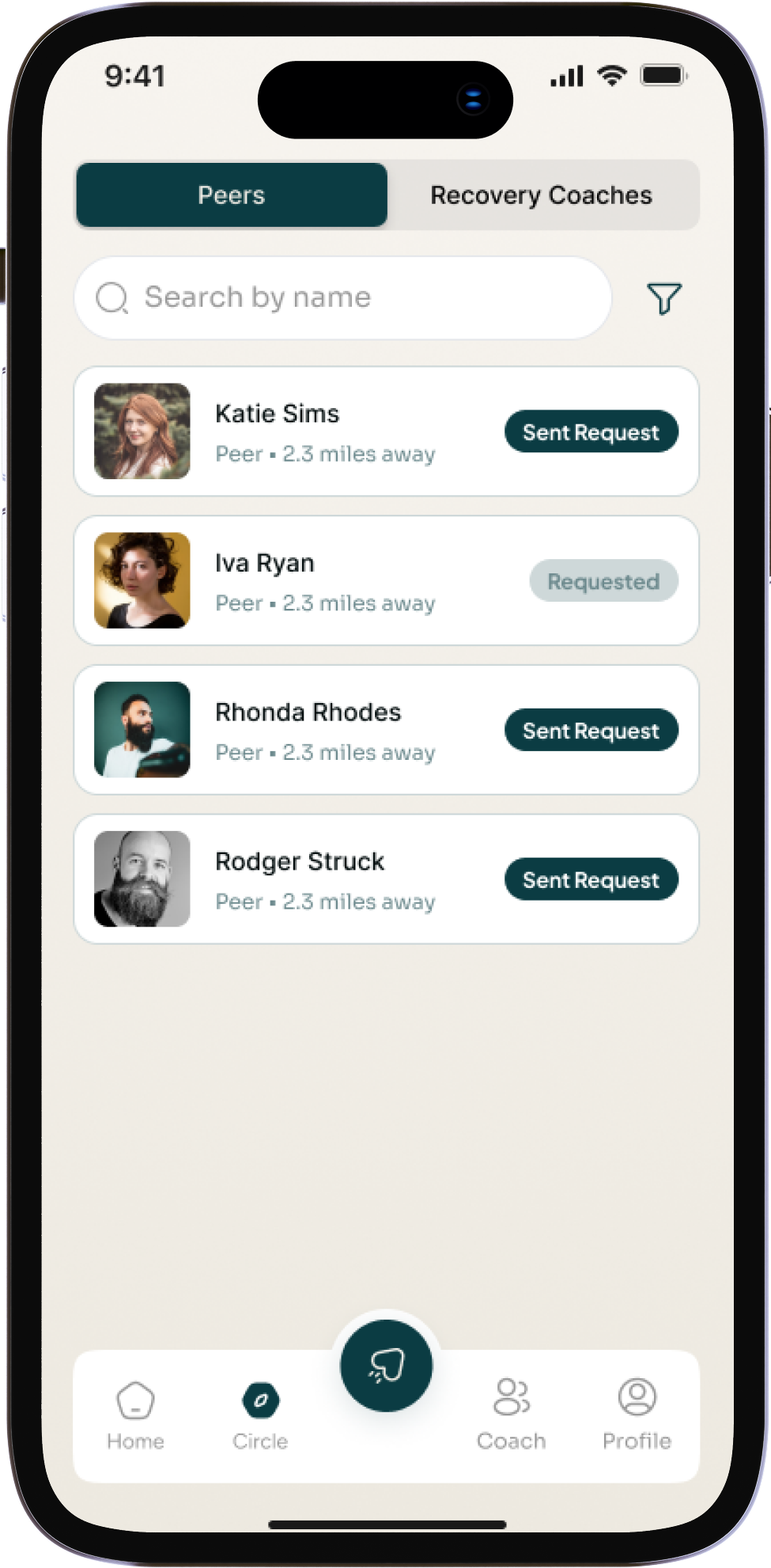Tap Sent Request for Katie Sims
Screen dimensions: 771x1568
click(591, 432)
